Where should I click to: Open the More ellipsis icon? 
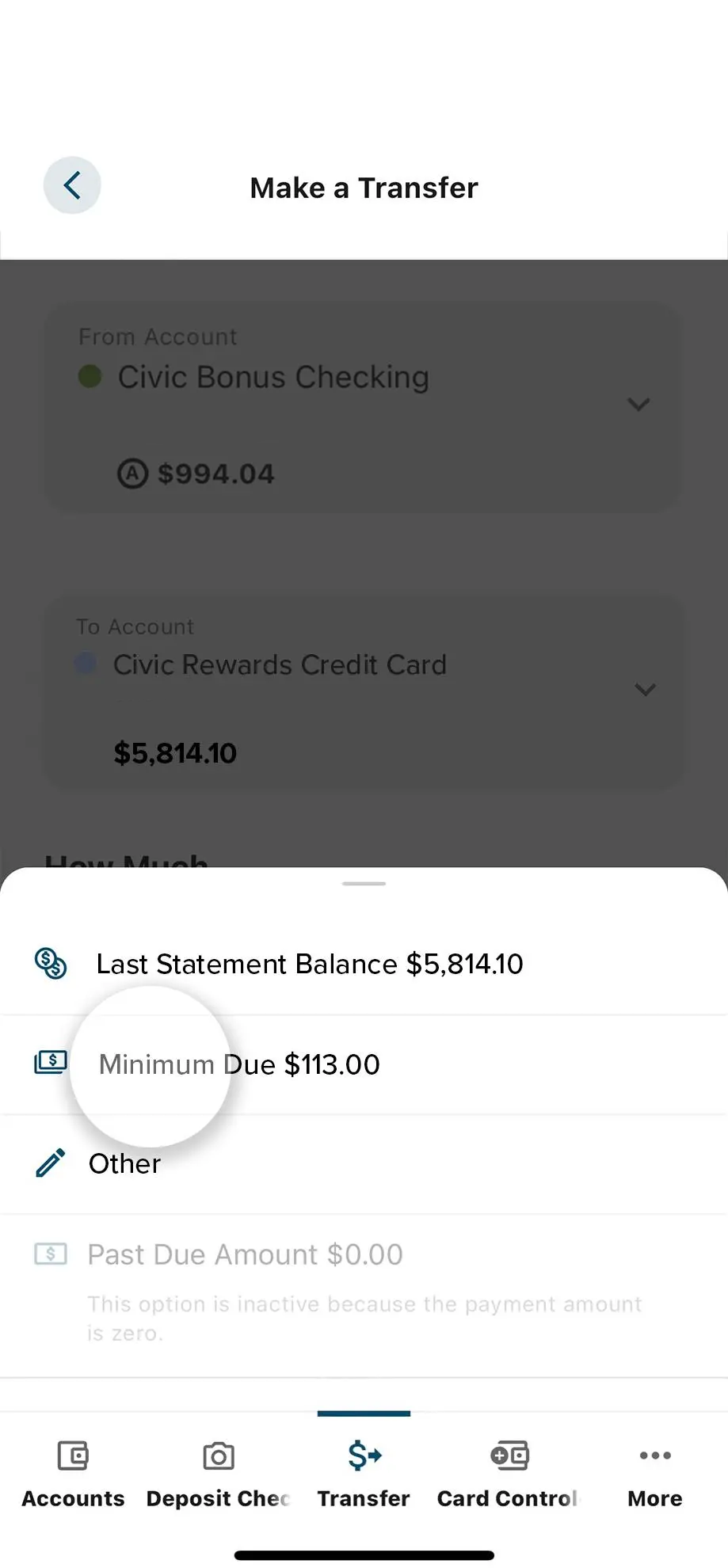click(654, 1456)
